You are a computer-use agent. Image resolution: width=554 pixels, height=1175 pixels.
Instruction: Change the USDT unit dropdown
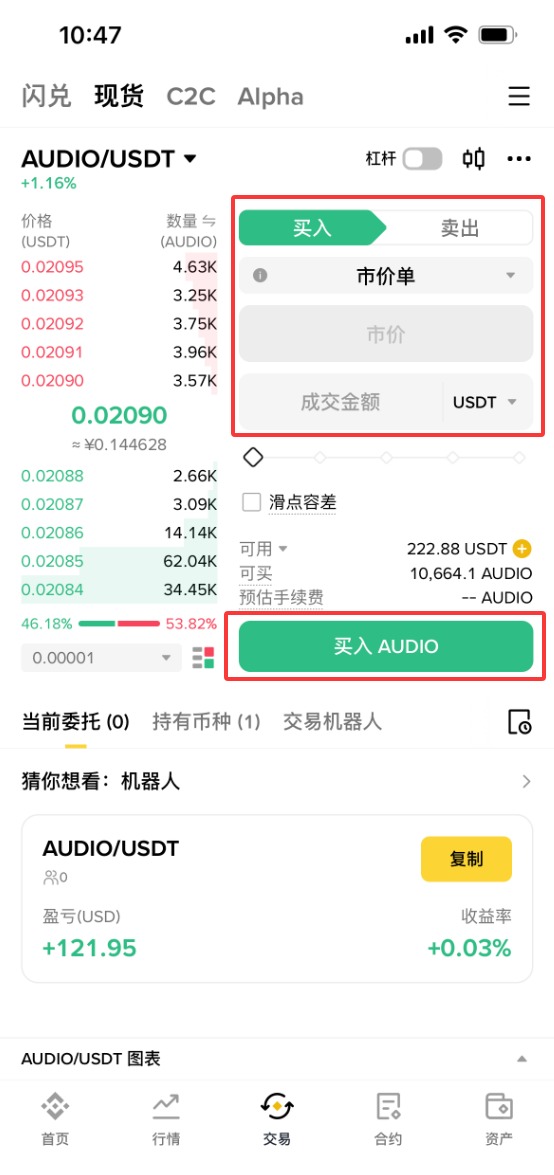click(485, 402)
